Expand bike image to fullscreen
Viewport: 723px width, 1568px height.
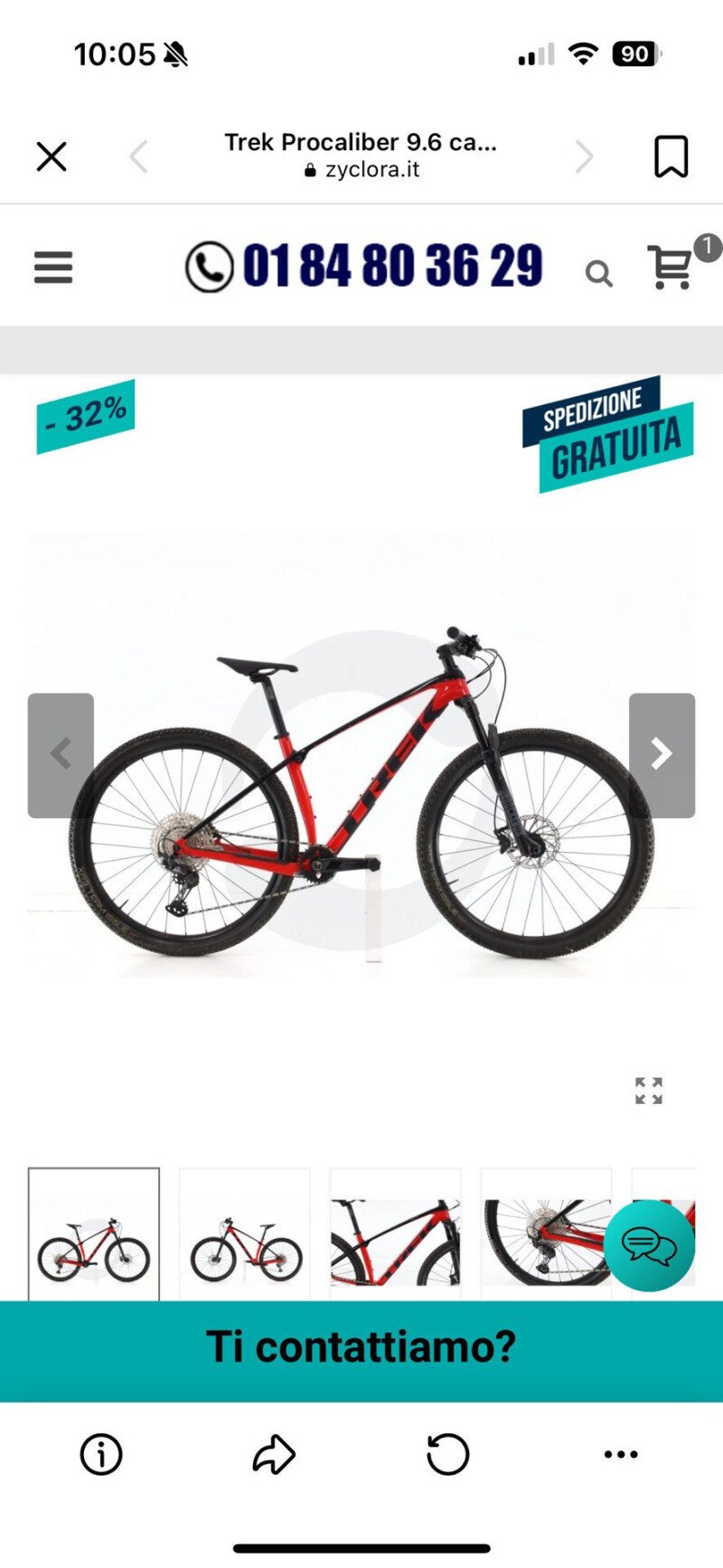pos(649,1091)
